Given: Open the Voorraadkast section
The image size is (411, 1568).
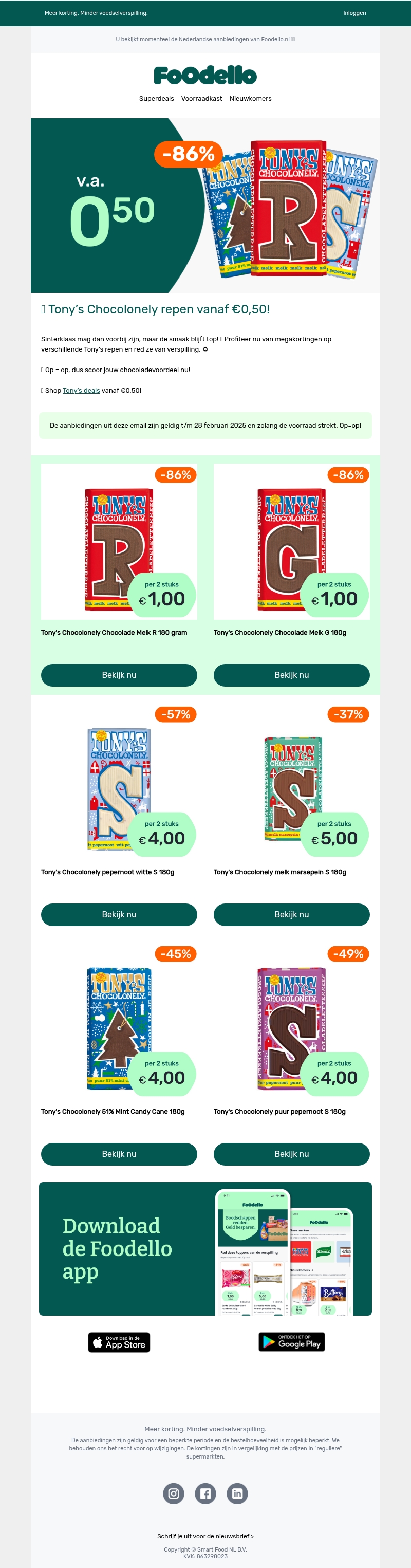Looking at the screenshot, I should [x=201, y=99].
